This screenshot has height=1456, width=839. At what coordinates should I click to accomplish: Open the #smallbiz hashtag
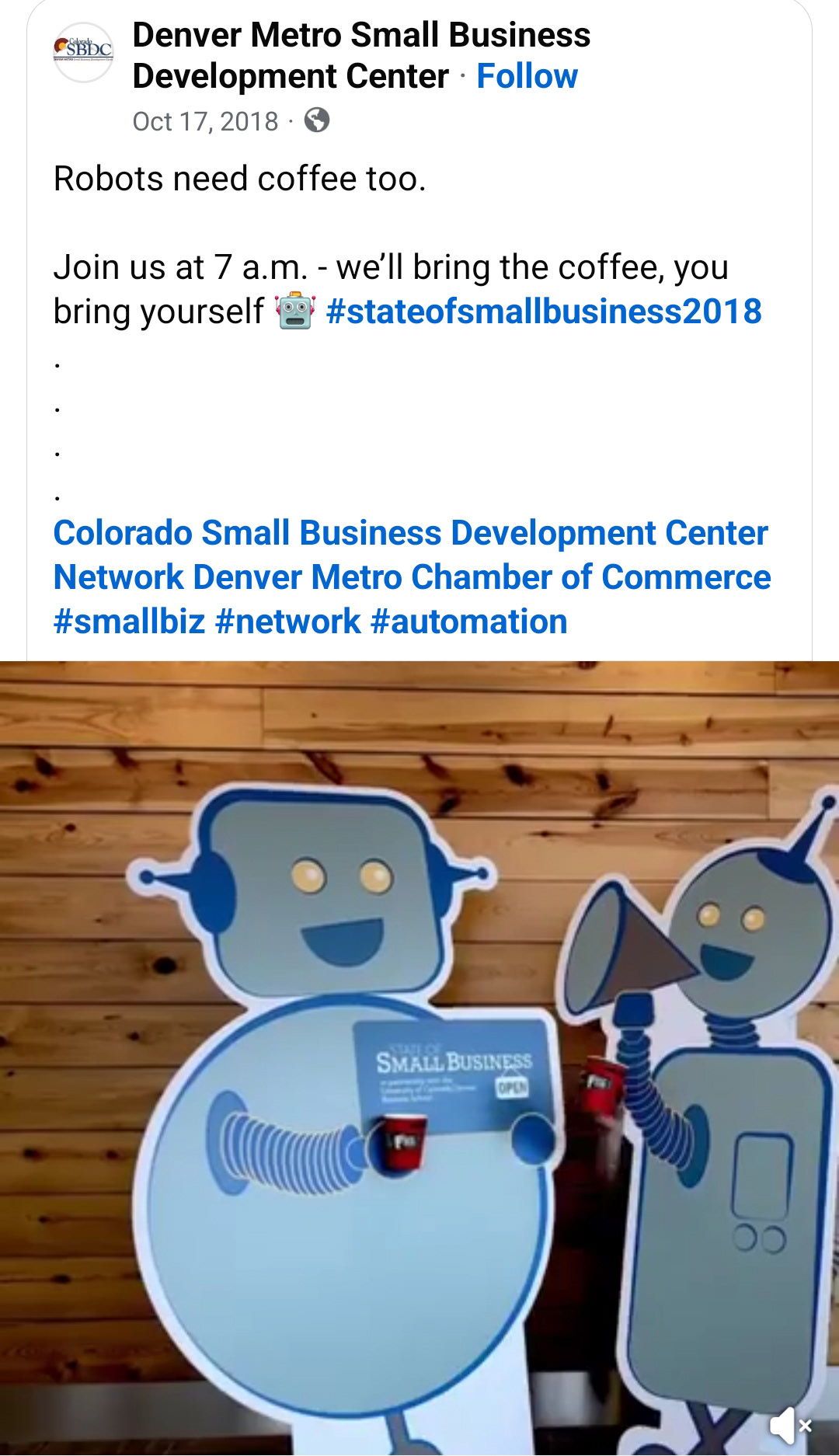tap(129, 622)
